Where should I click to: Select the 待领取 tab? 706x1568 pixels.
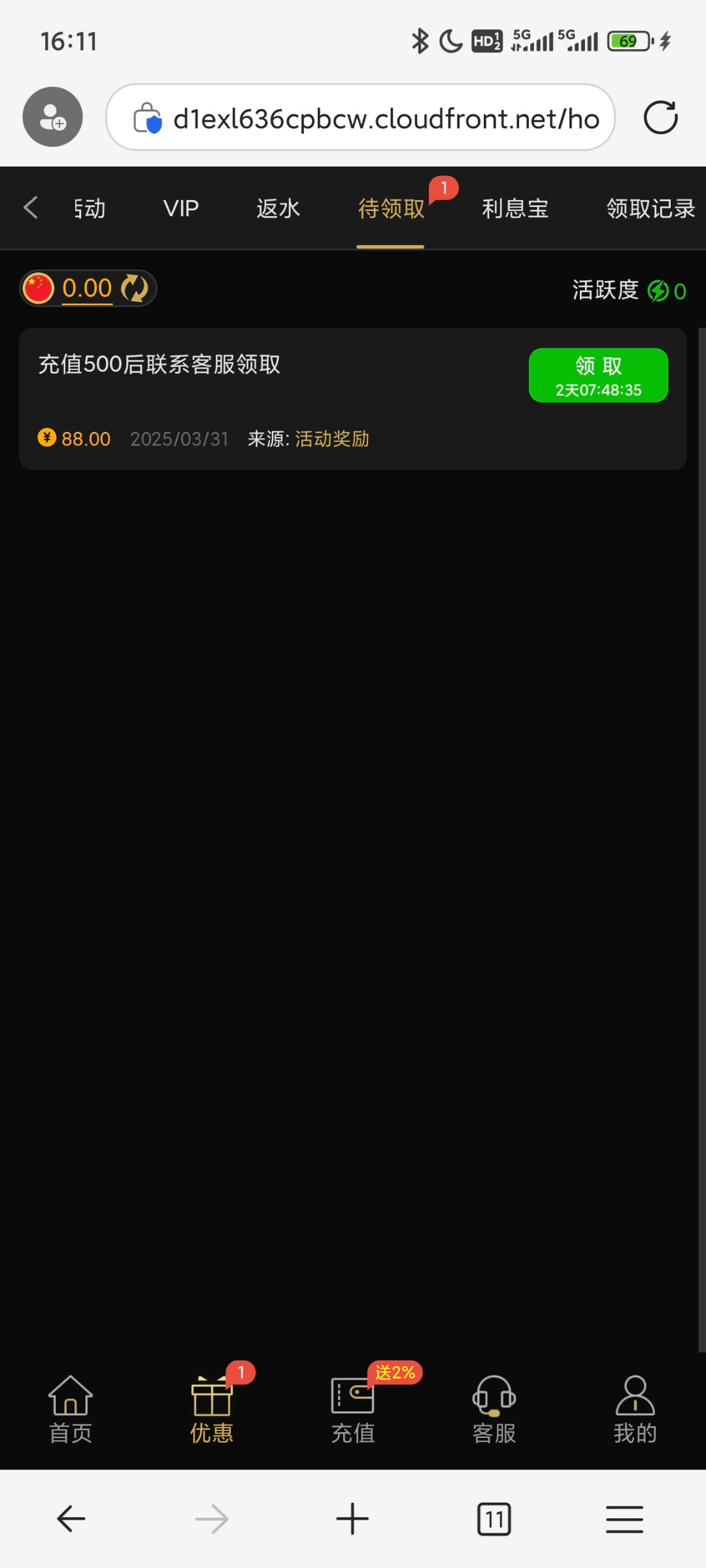point(391,208)
